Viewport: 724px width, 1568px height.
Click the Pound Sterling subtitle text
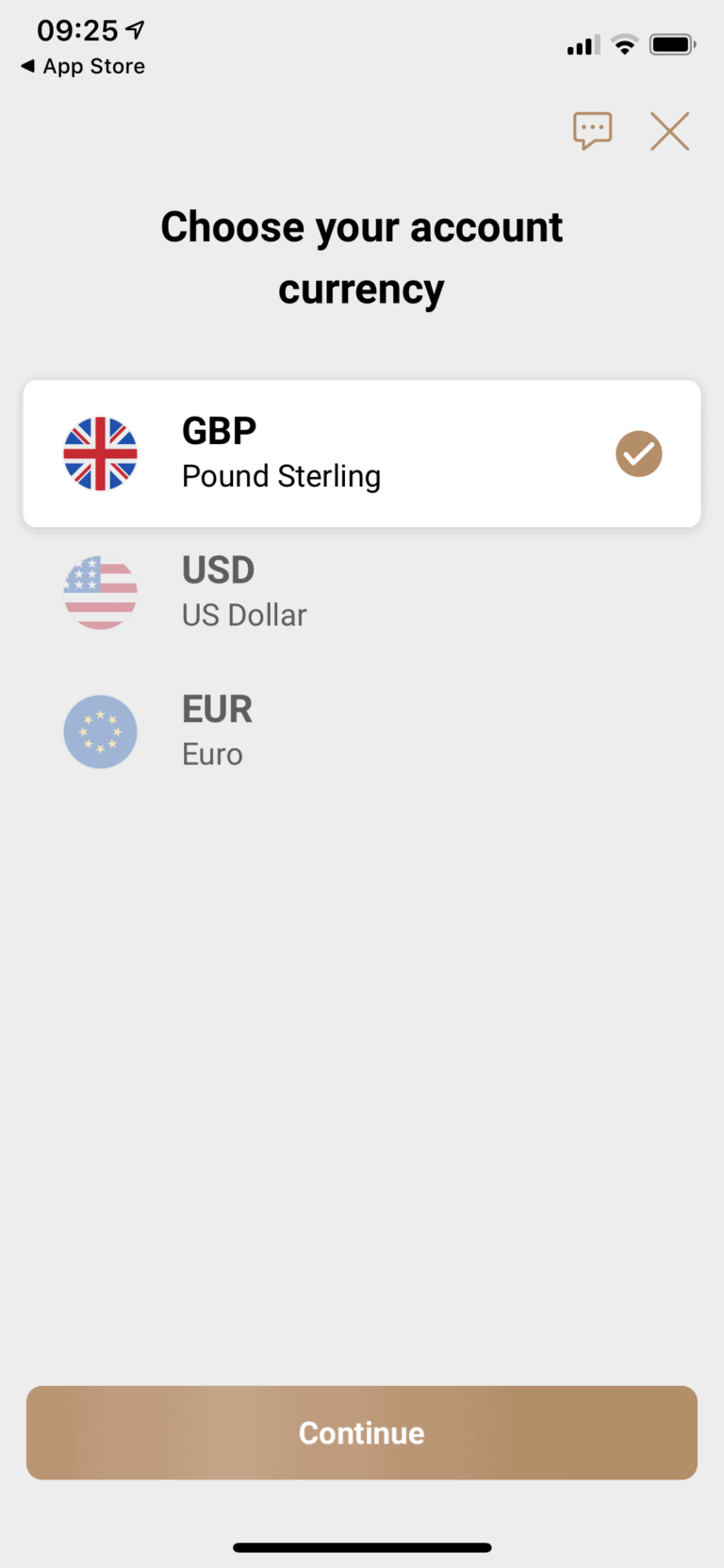coord(280,476)
